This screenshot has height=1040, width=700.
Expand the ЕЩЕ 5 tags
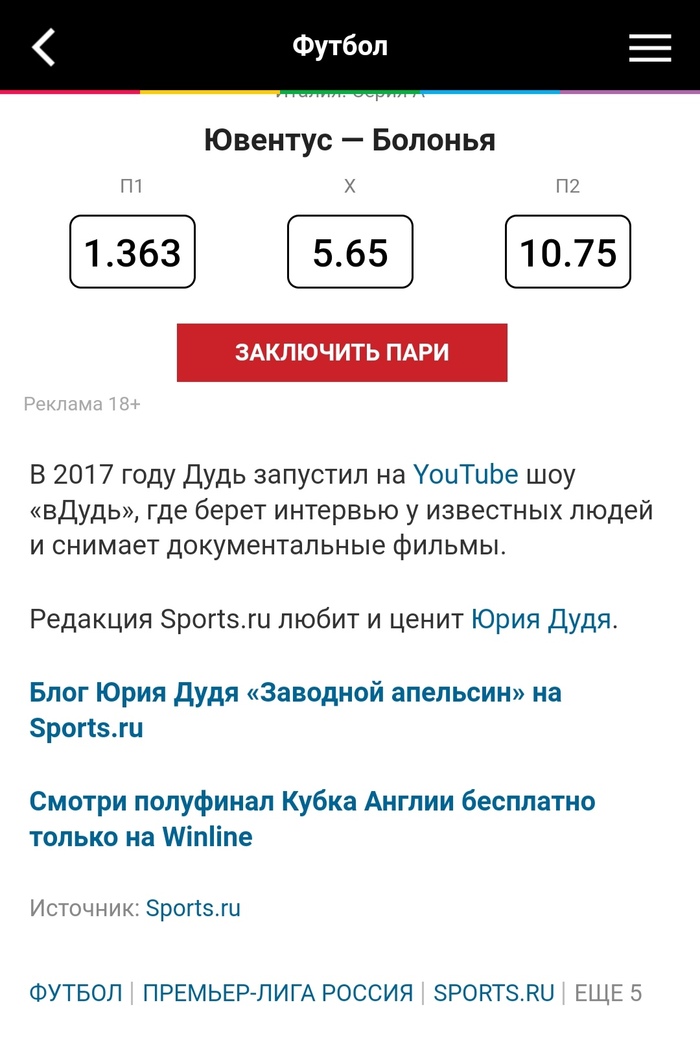click(x=607, y=993)
